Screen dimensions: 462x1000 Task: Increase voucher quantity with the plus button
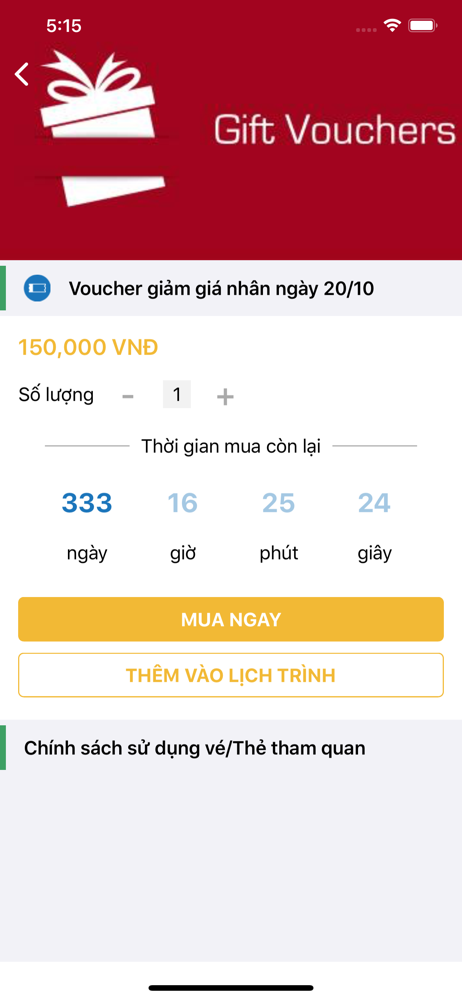pyautogui.click(x=225, y=397)
